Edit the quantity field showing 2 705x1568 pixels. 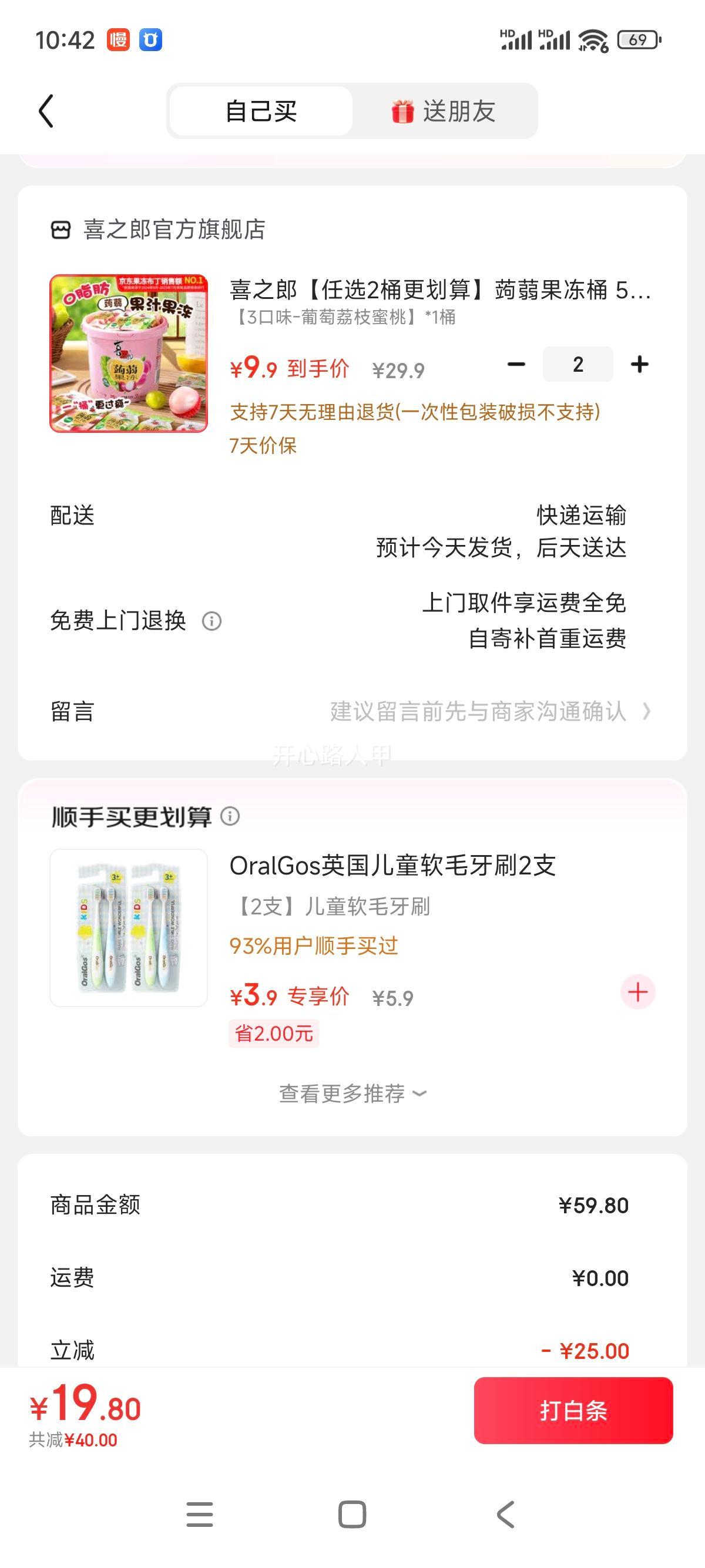click(578, 365)
